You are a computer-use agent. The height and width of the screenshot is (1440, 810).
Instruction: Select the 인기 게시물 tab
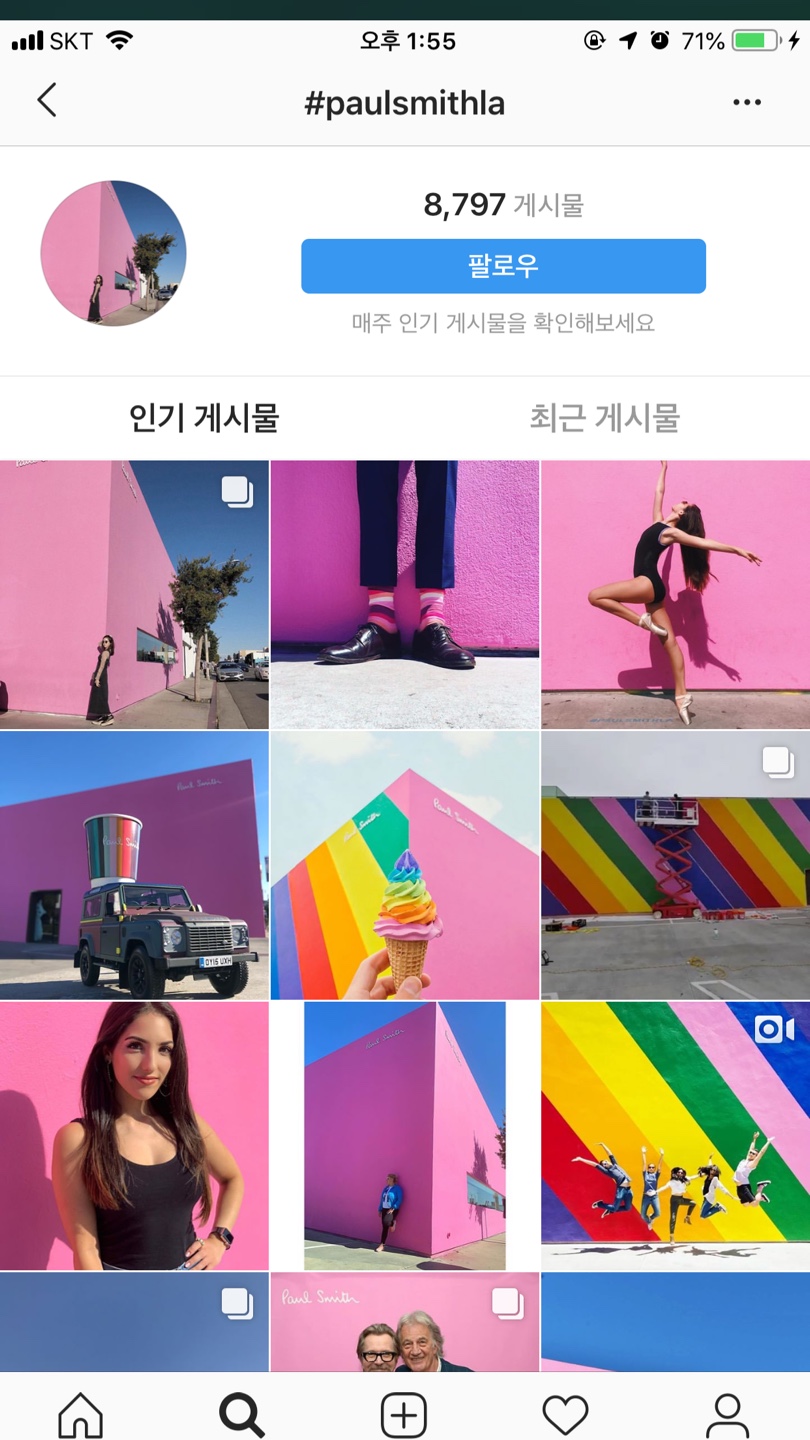coord(204,417)
